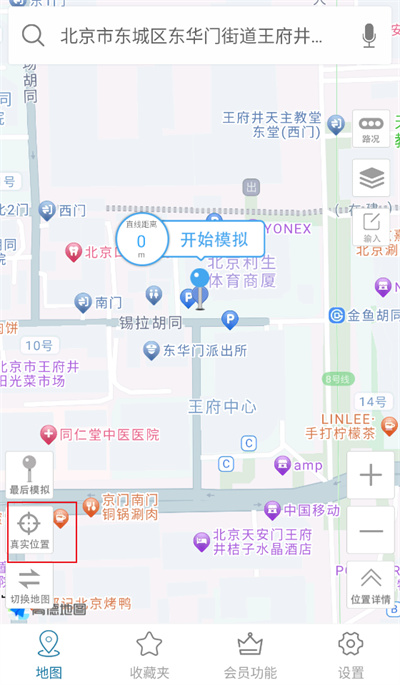Start simulation with 开始模拟
Image resolution: width=400 pixels, height=685 pixels.
(214, 240)
